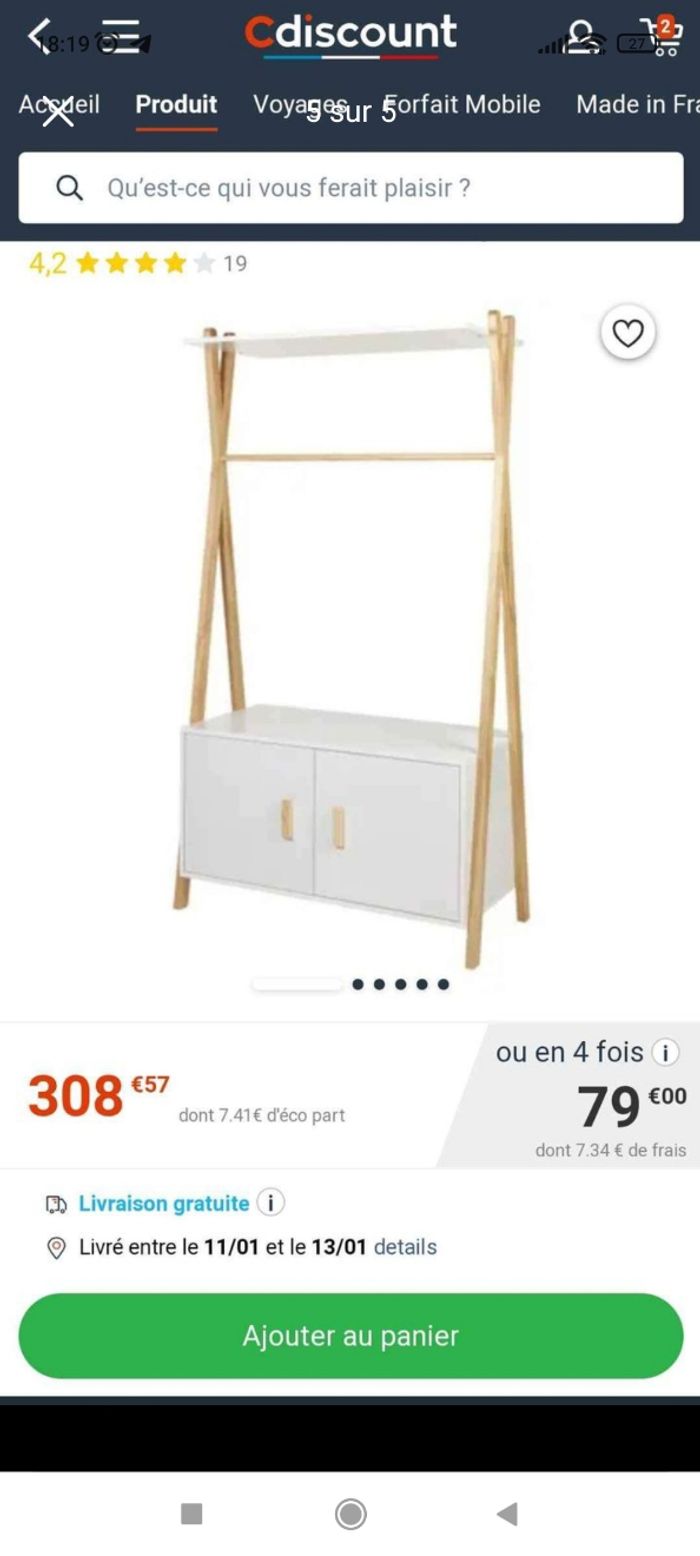Tap the system back triangle
The height and width of the screenshot is (1556, 700).
click(x=507, y=1514)
